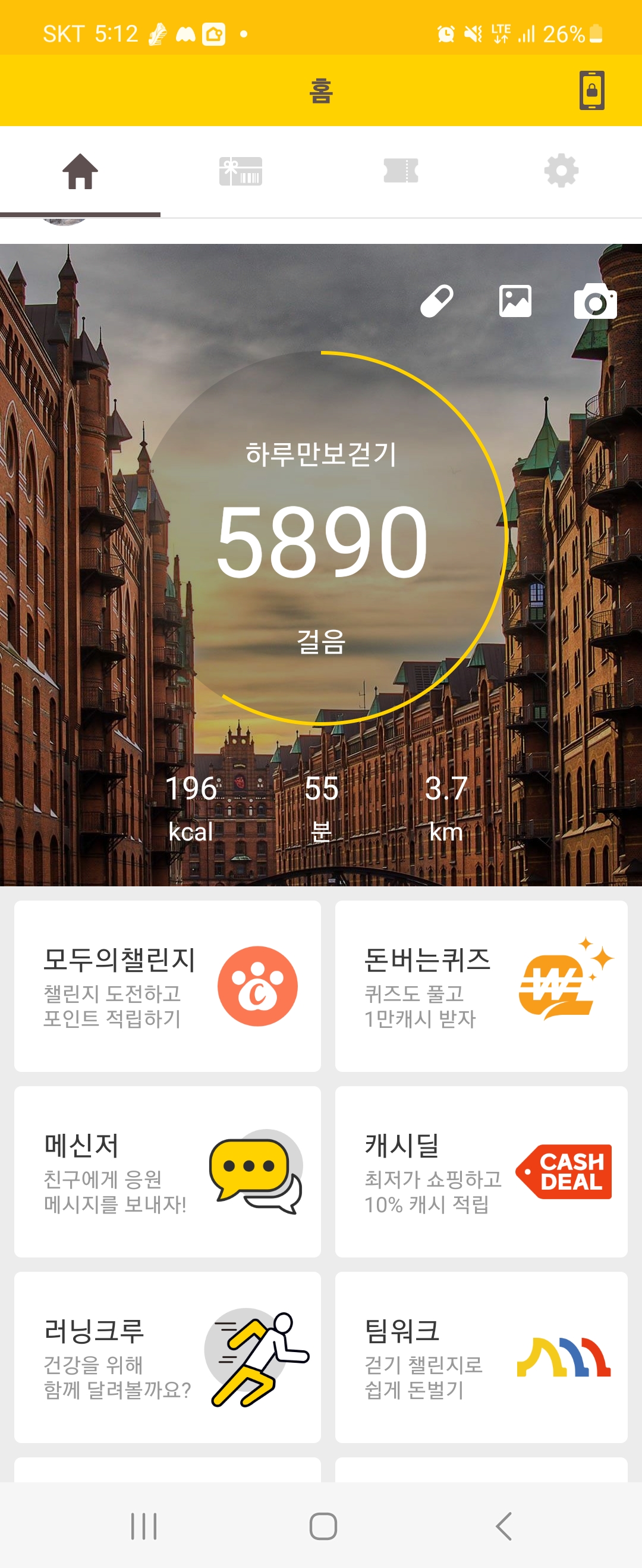Open the 팀워크 card
This screenshot has height=1568, width=642.
pyautogui.click(x=481, y=1357)
